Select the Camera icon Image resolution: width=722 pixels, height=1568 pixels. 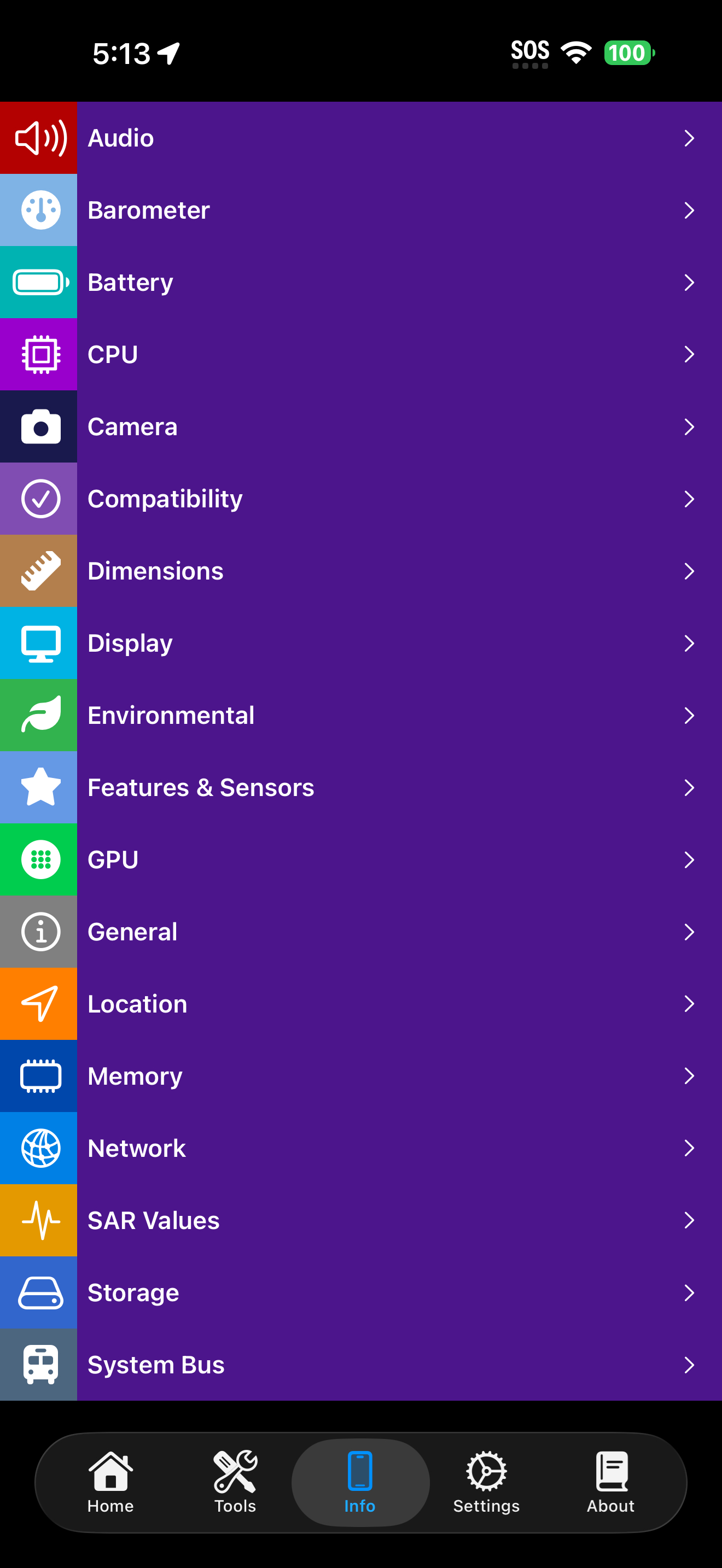(x=38, y=426)
